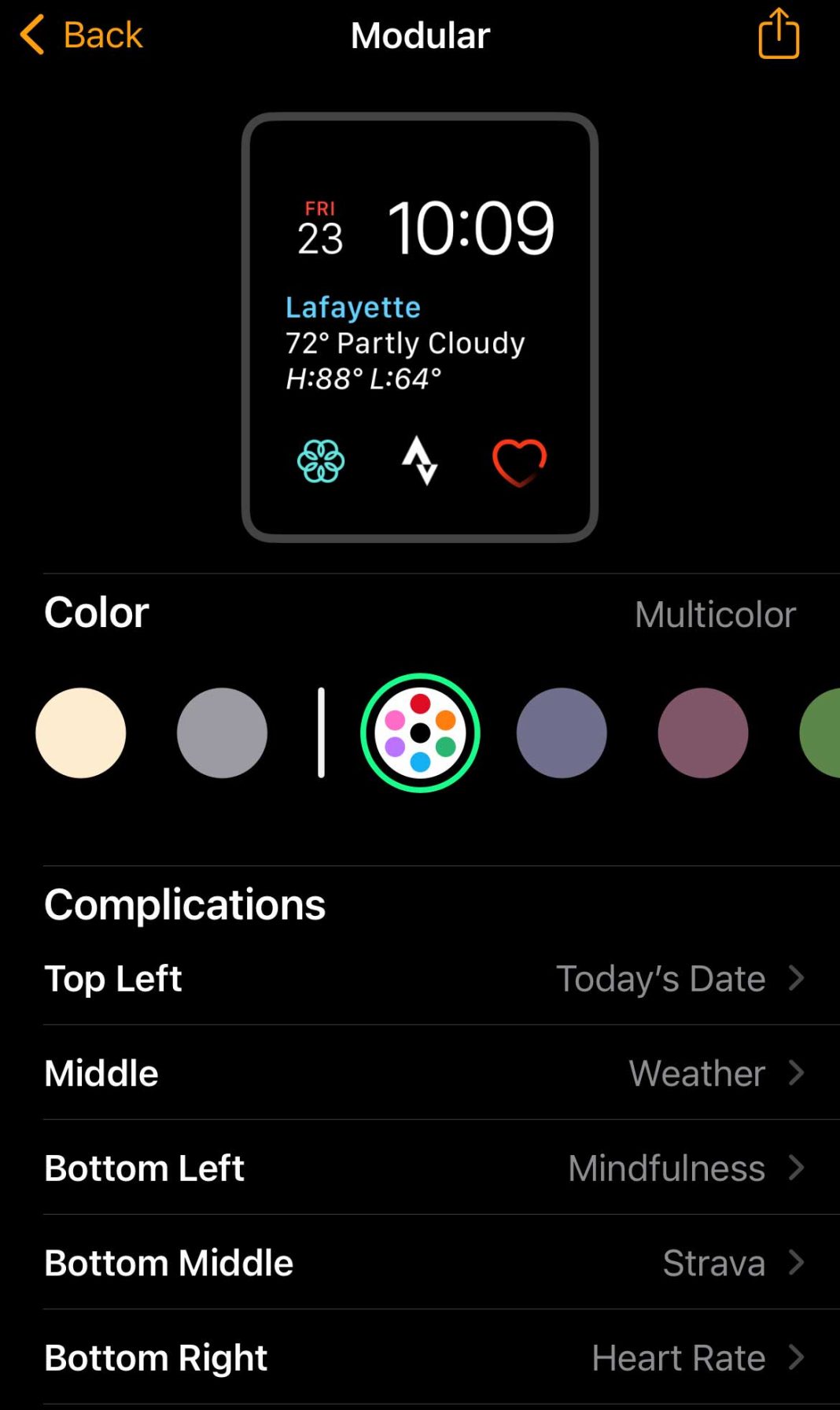Select the Multicolor color option
Viewport: 840px width, 1410px height.
click(x=421, y=732)
